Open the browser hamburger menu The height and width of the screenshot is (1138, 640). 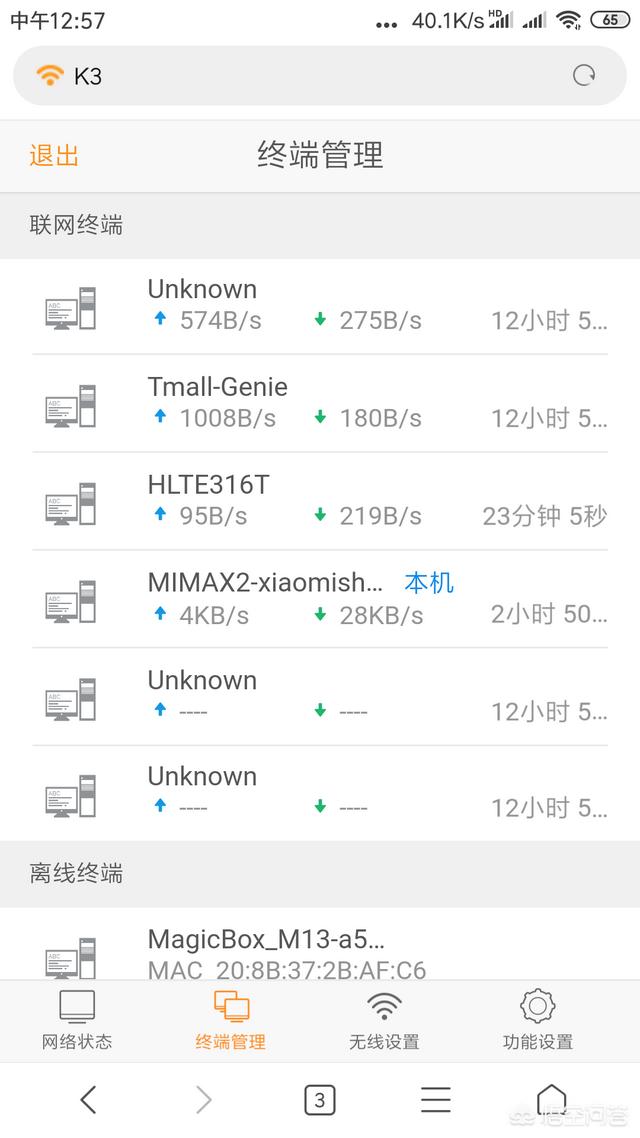435,1100
